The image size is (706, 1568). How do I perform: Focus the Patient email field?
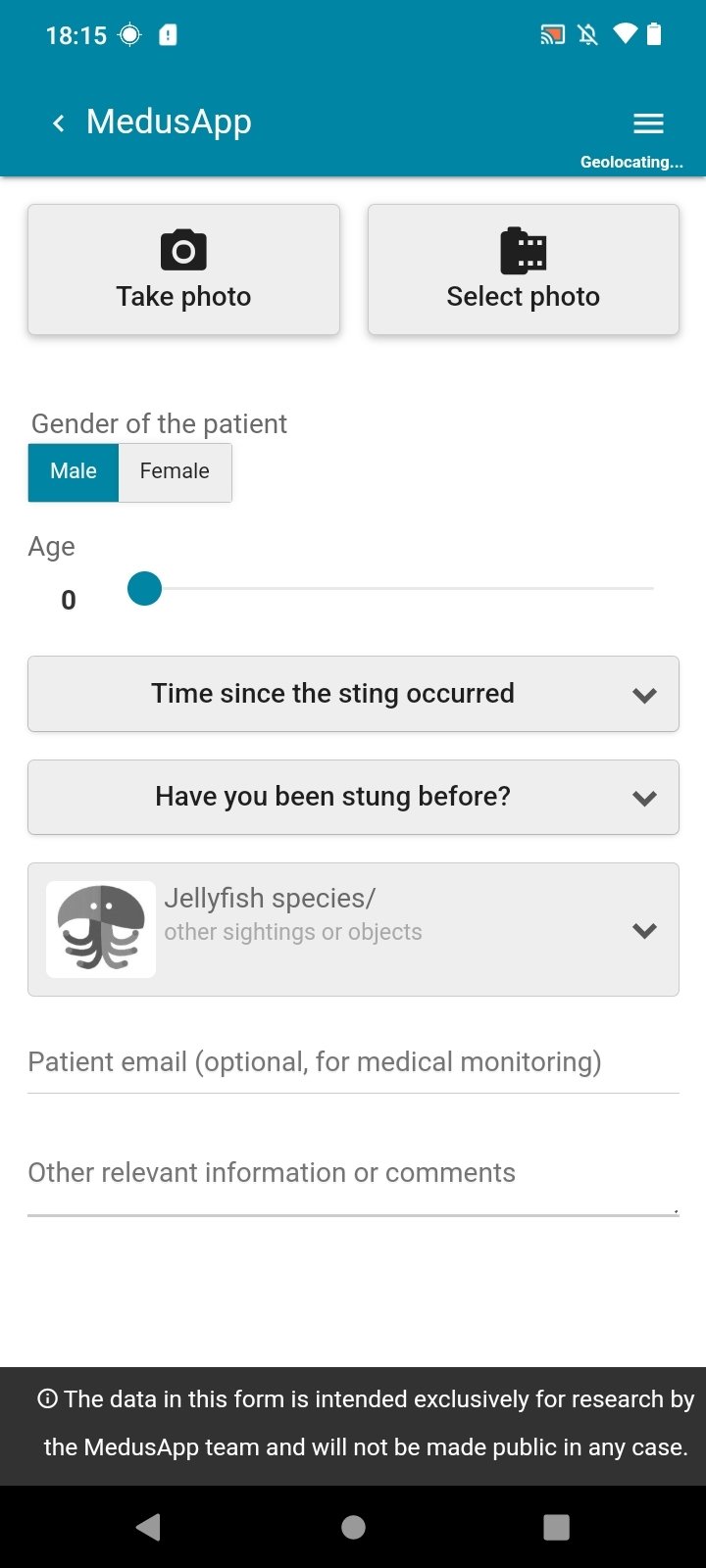click(353, 1063)
